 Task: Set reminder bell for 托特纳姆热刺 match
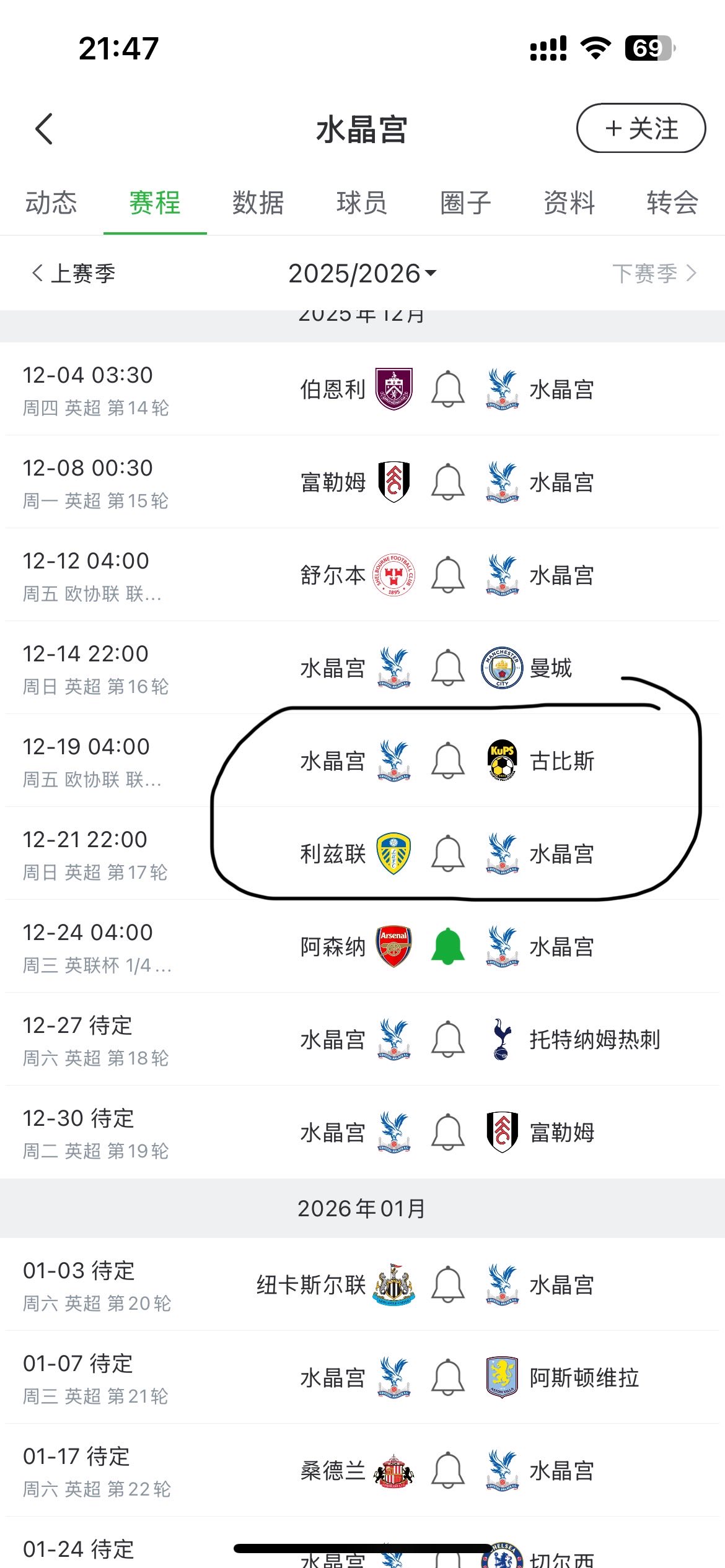point(448,1040)
